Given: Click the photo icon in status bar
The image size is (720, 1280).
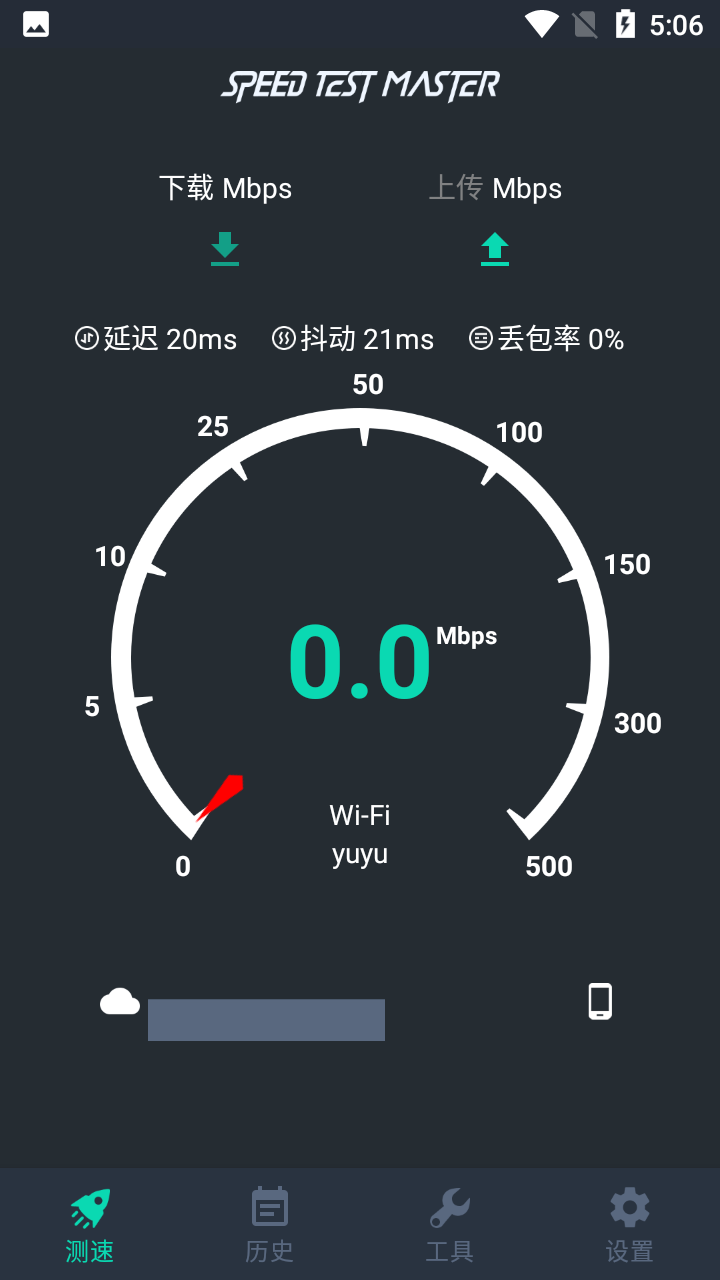Looking at the screenshot, I should pyautogui.click(x=35, y=23).
